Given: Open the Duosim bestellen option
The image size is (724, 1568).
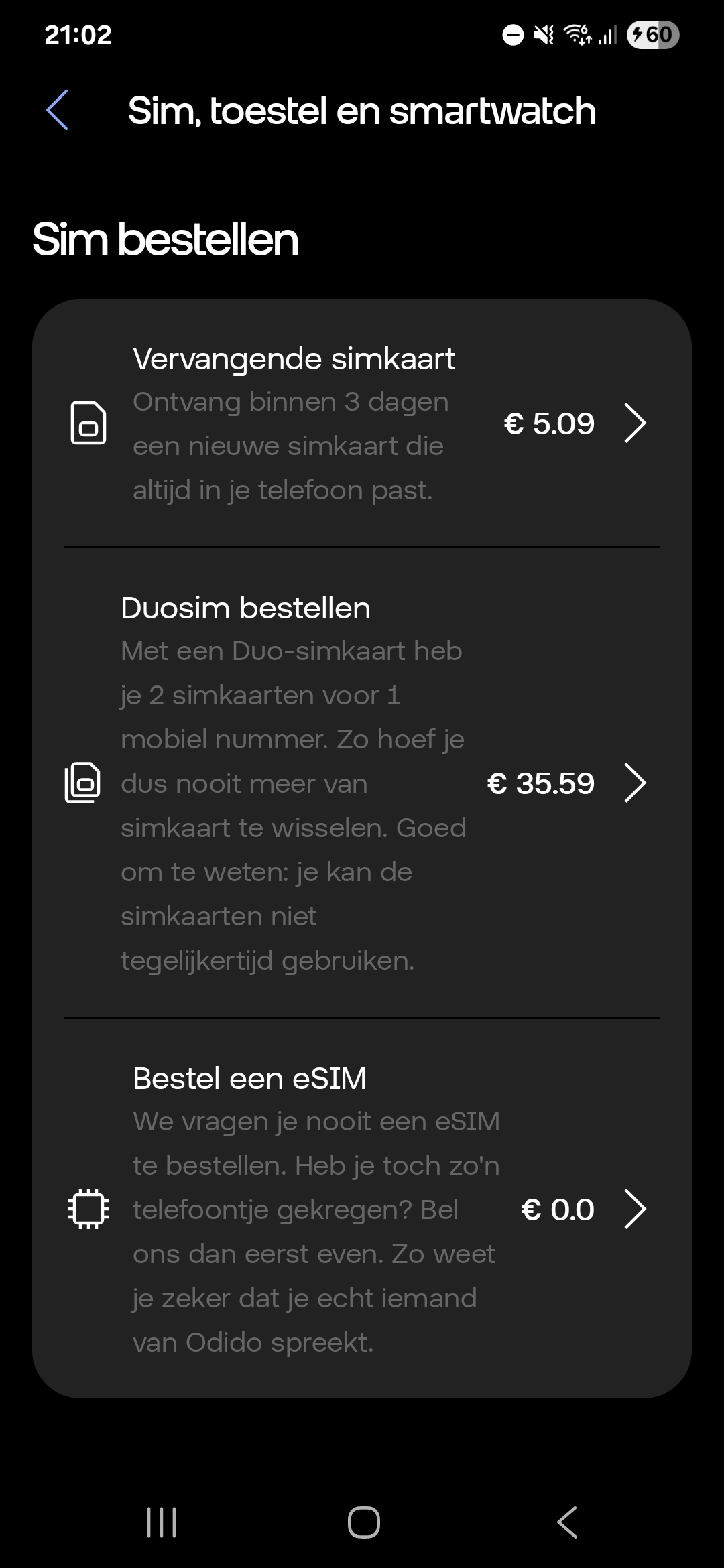Looking at the screenshot, I should (362, 783).
